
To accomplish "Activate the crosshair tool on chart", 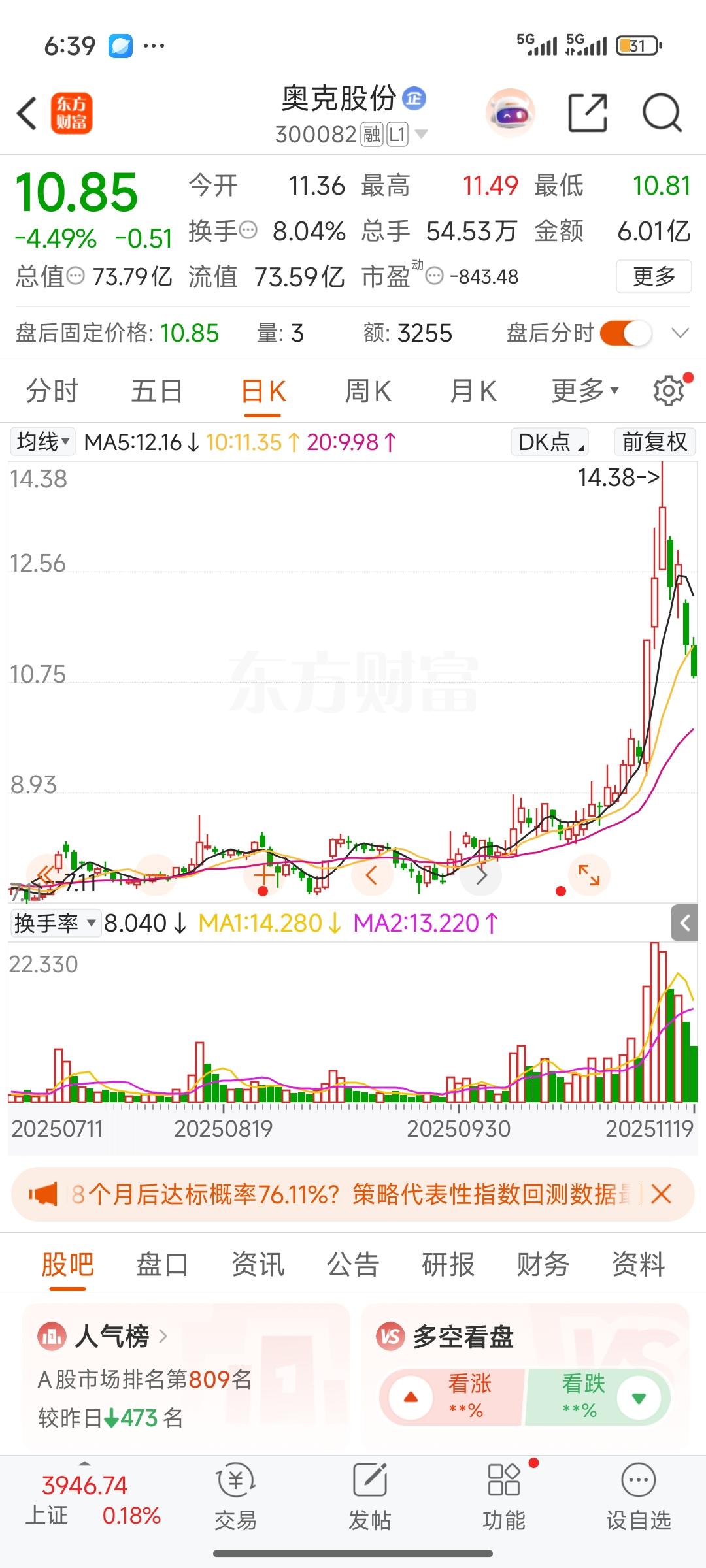I will tap(263, 875).
